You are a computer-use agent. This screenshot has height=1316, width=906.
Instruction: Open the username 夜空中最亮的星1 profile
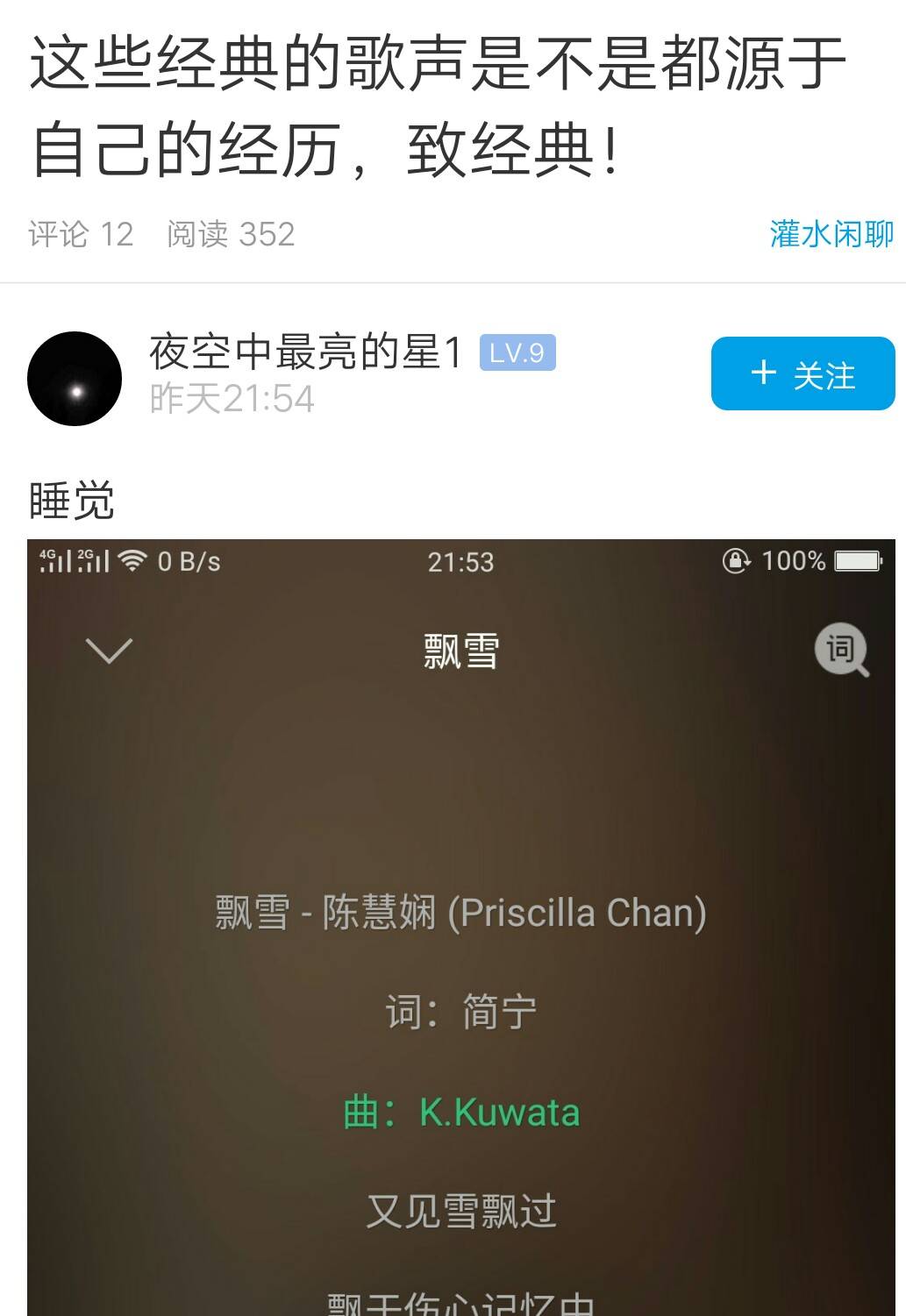[x=304, y=352]
